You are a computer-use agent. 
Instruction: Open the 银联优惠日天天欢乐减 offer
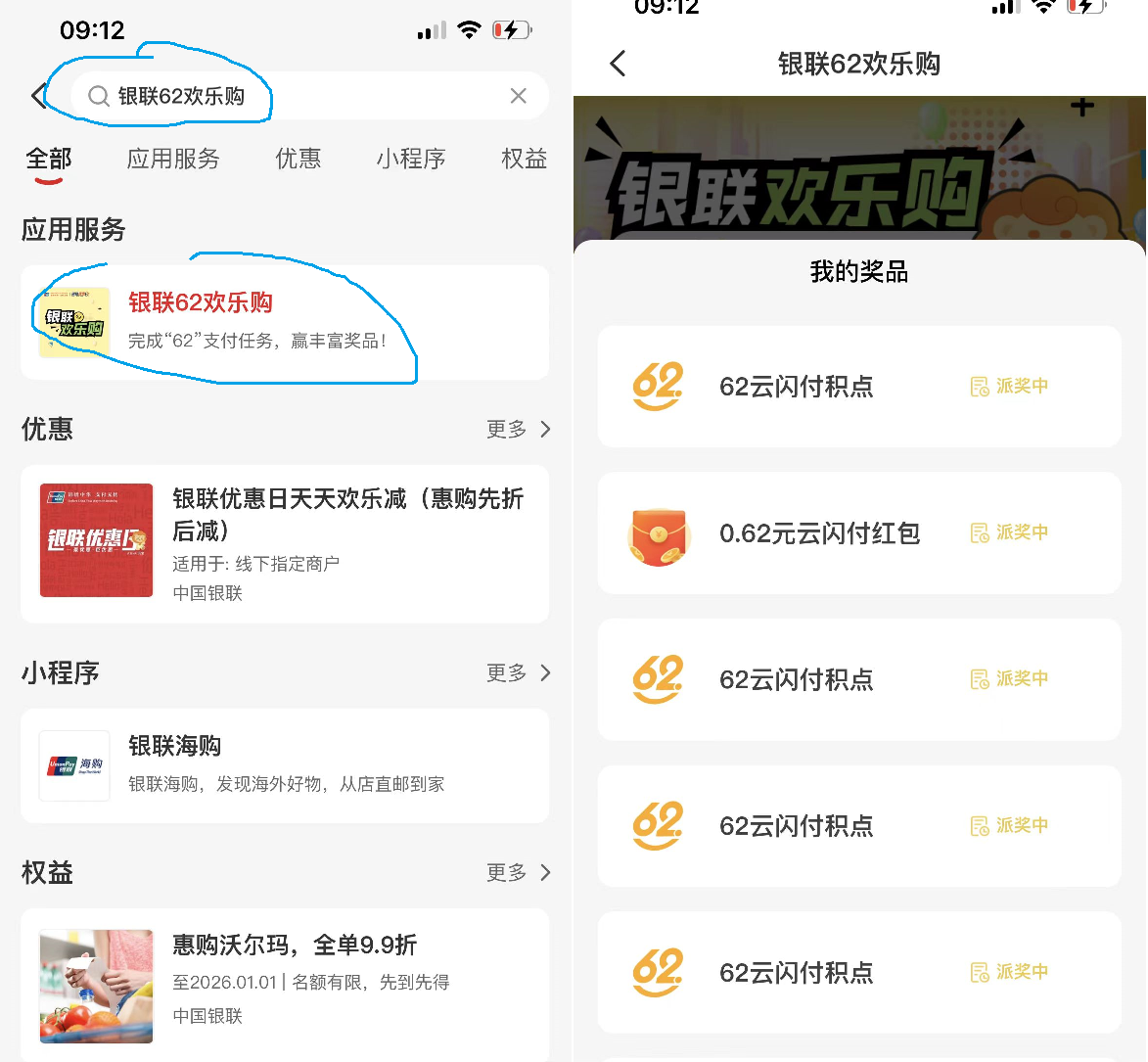(x=284, y=543)
